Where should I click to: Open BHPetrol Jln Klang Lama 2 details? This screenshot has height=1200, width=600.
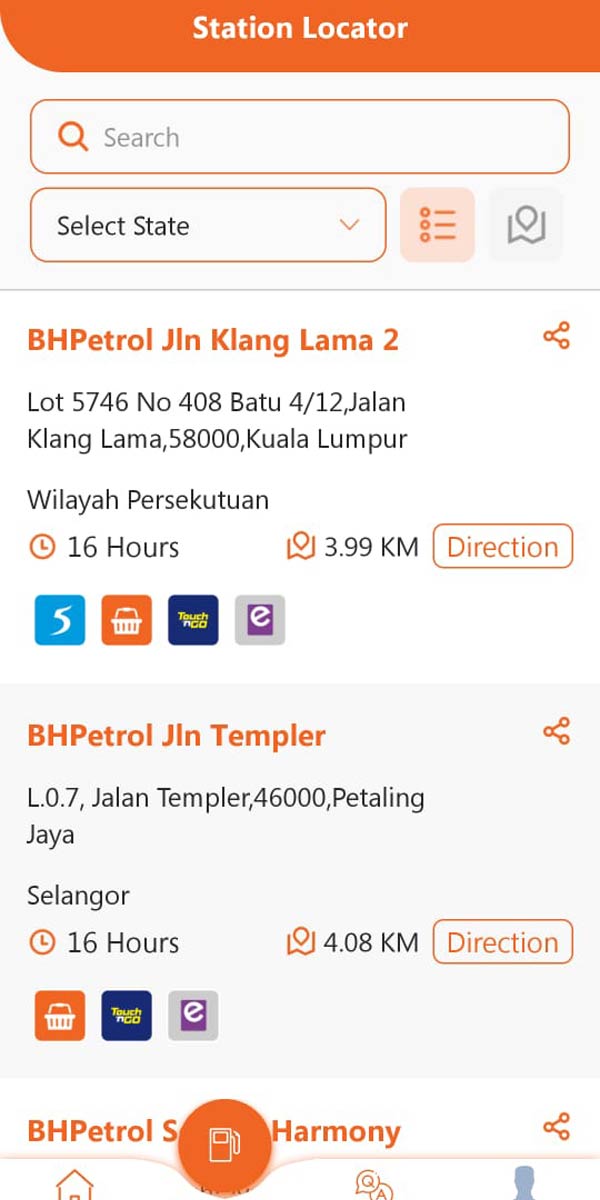click(213, 341)
